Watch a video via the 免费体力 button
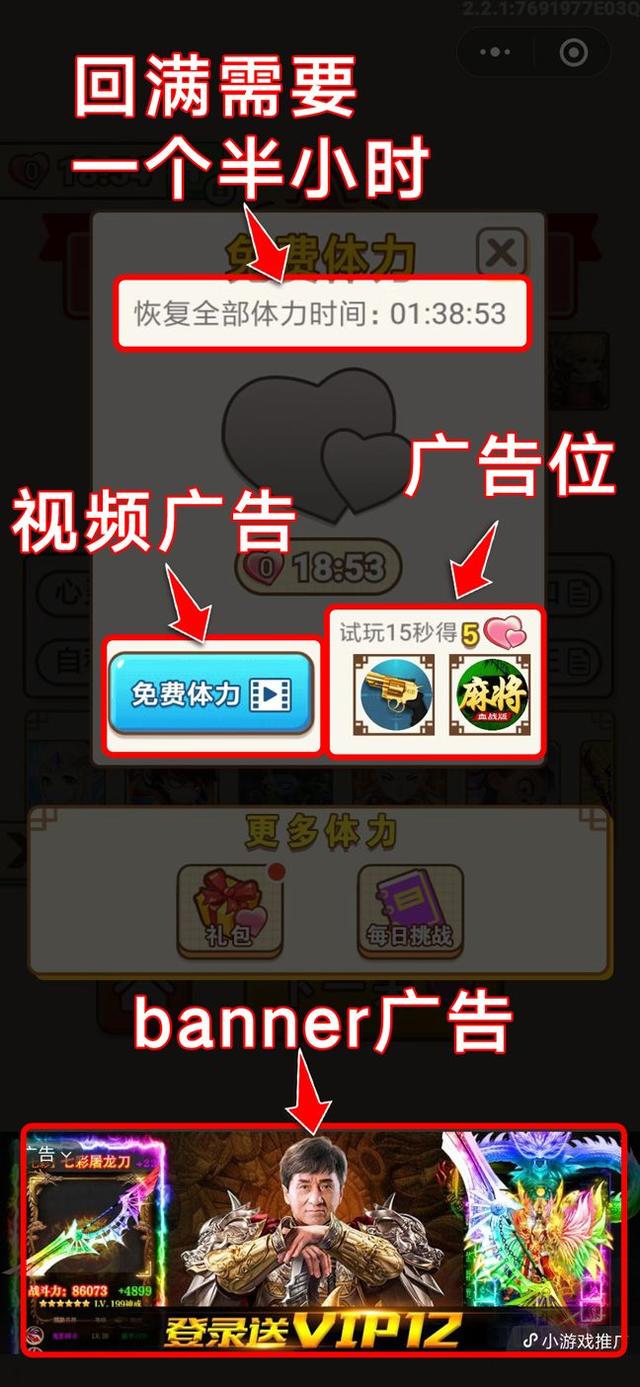The image size is (640, 1387). (210, 693)
